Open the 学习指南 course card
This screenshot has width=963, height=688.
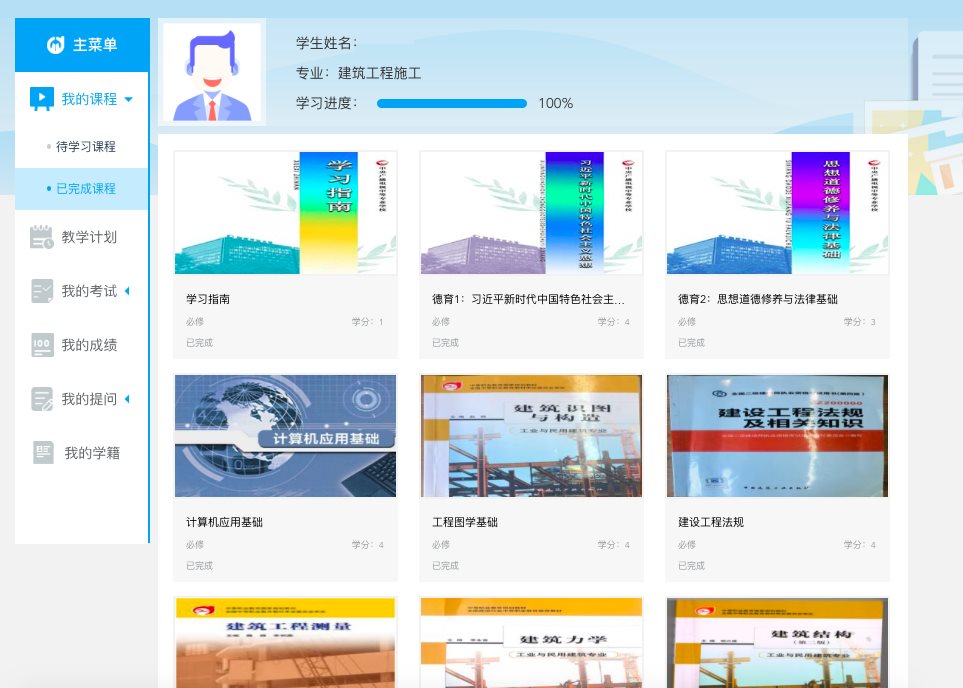(285, 213)
